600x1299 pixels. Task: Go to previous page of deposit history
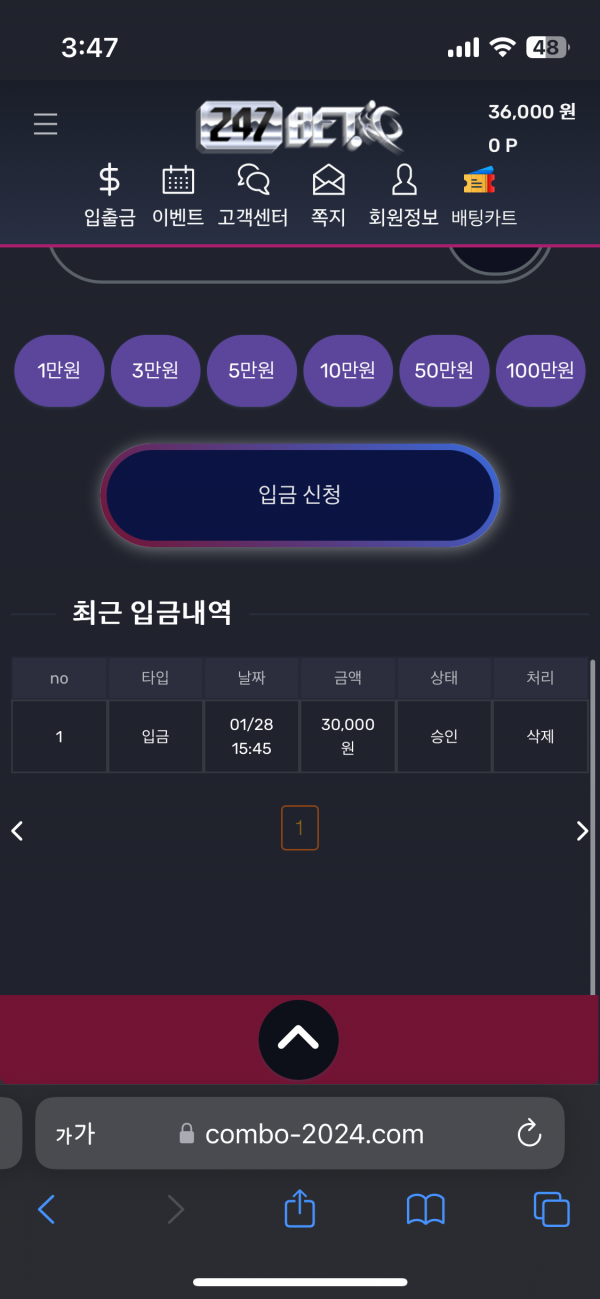point(17,830)
